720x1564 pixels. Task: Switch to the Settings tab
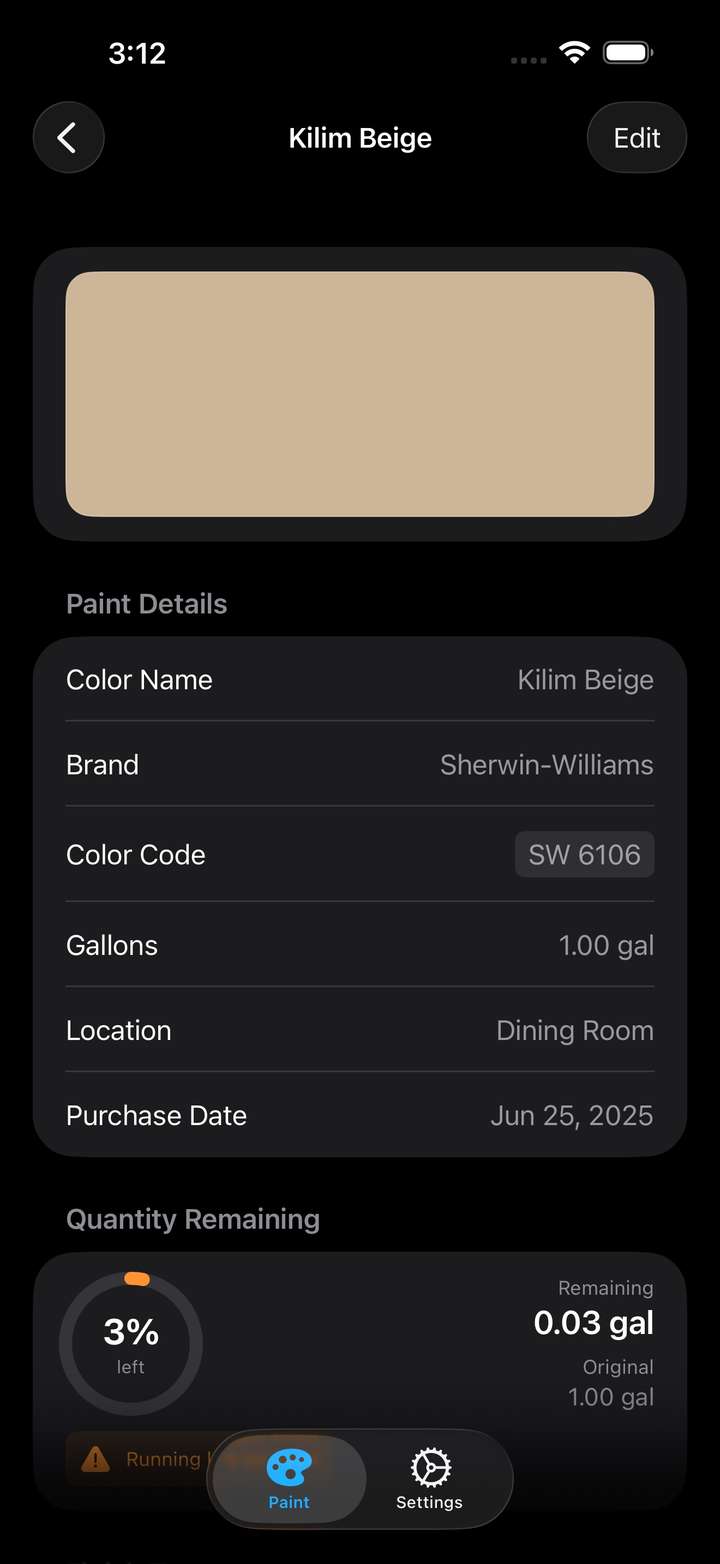click(429, 1480)
